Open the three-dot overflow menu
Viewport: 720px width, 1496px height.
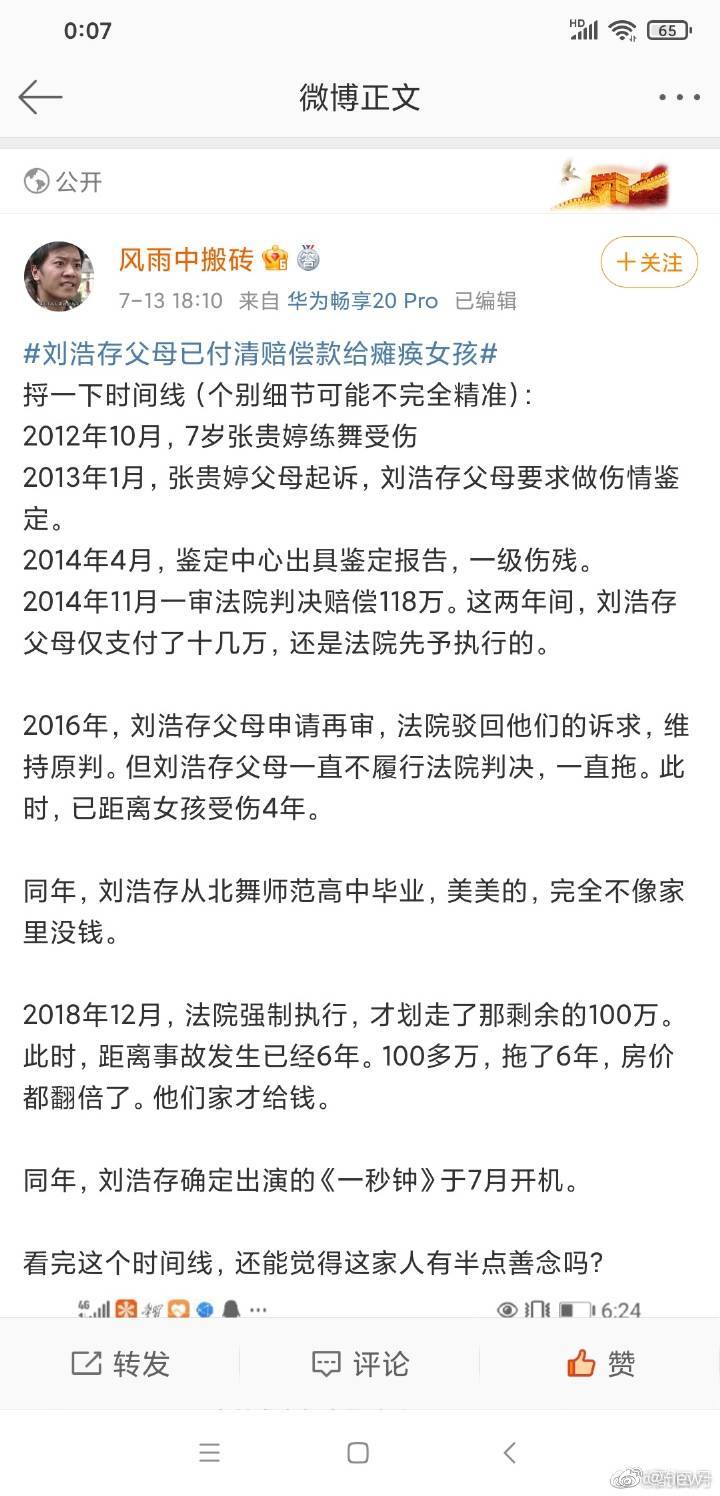click(679, 97)
